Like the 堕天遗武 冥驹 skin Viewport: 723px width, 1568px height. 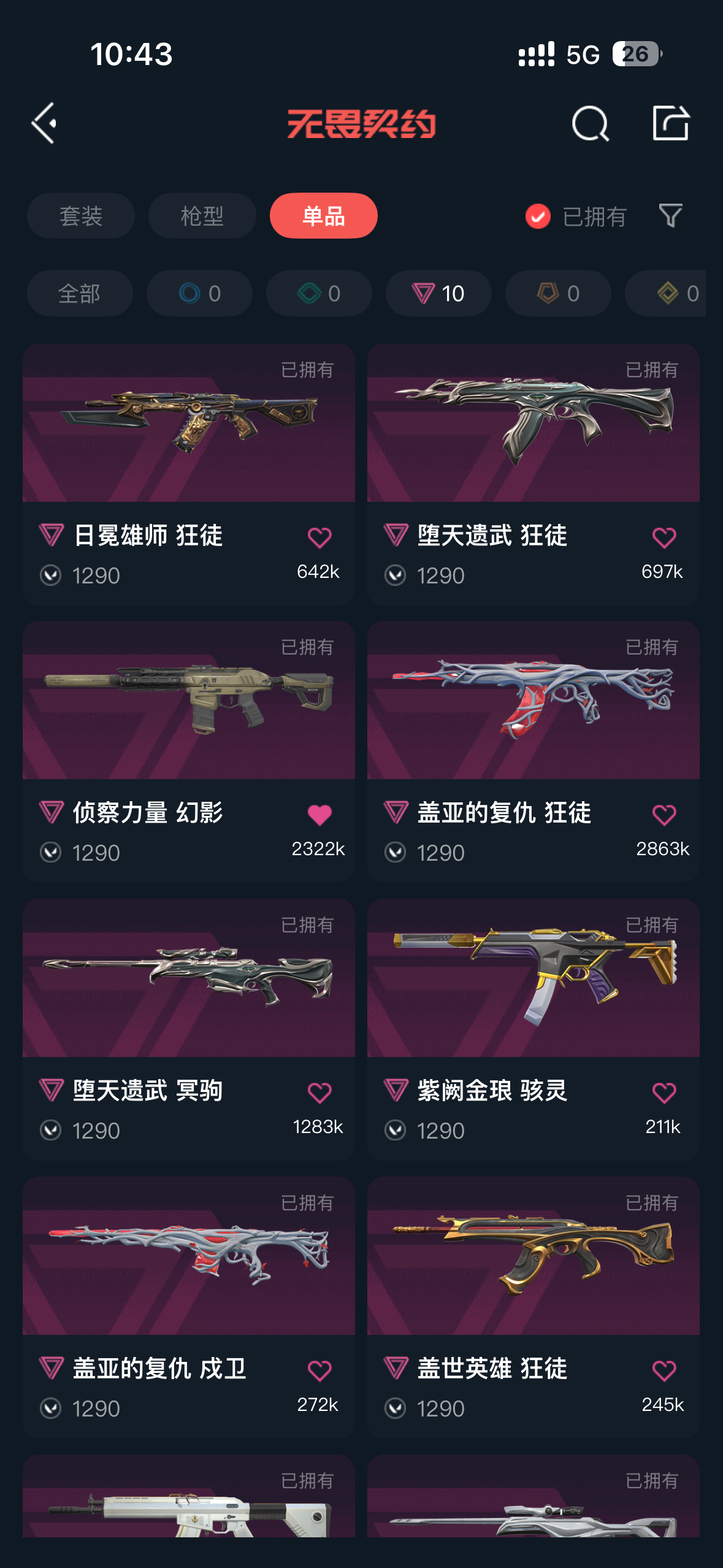pos(319,1093)
